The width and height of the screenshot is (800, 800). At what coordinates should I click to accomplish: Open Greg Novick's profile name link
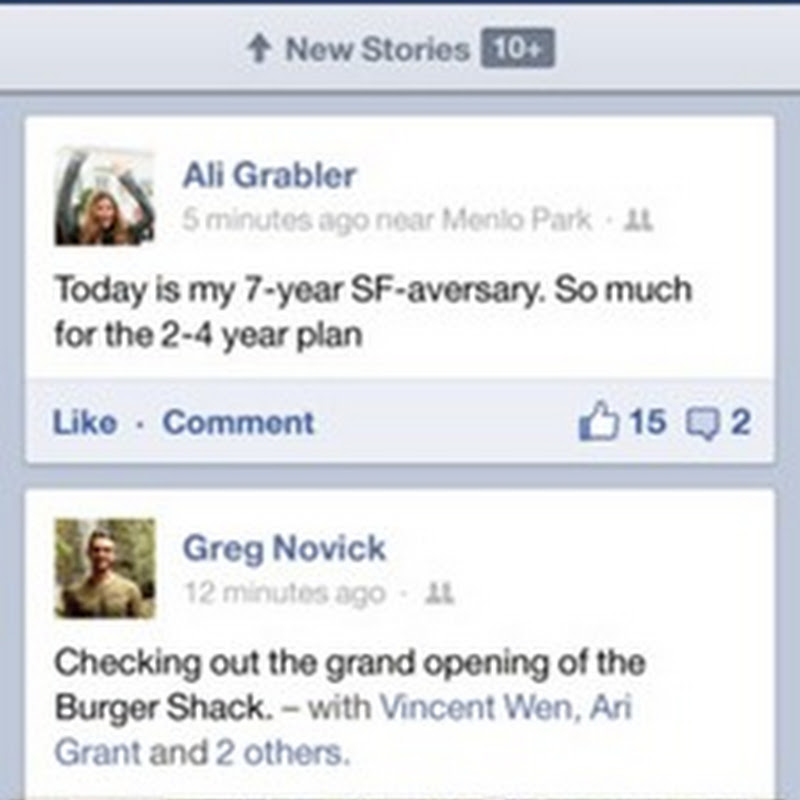pos(284,548)
